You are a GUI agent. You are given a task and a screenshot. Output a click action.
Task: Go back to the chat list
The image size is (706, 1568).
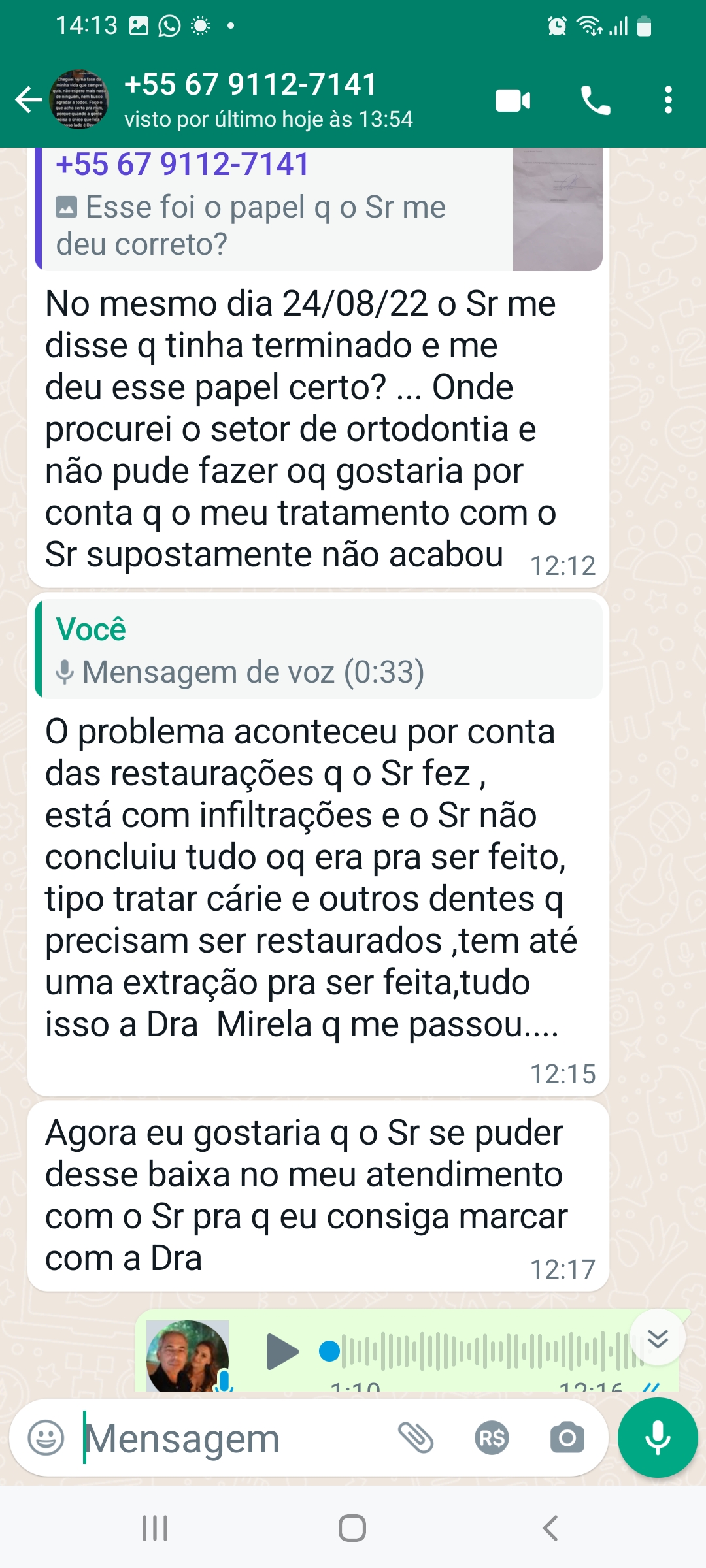point(28,100)
